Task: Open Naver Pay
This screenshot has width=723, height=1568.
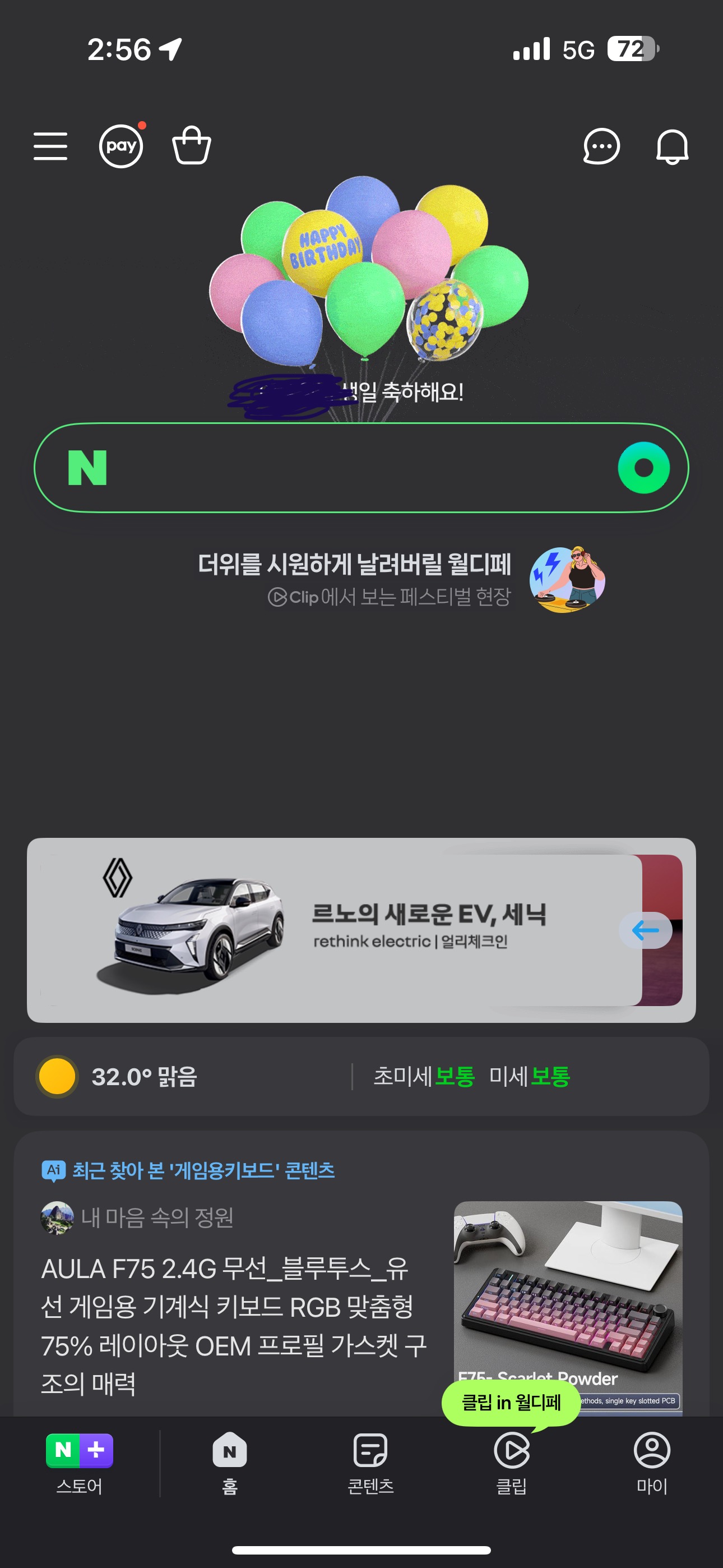Action: coord(121,146)
